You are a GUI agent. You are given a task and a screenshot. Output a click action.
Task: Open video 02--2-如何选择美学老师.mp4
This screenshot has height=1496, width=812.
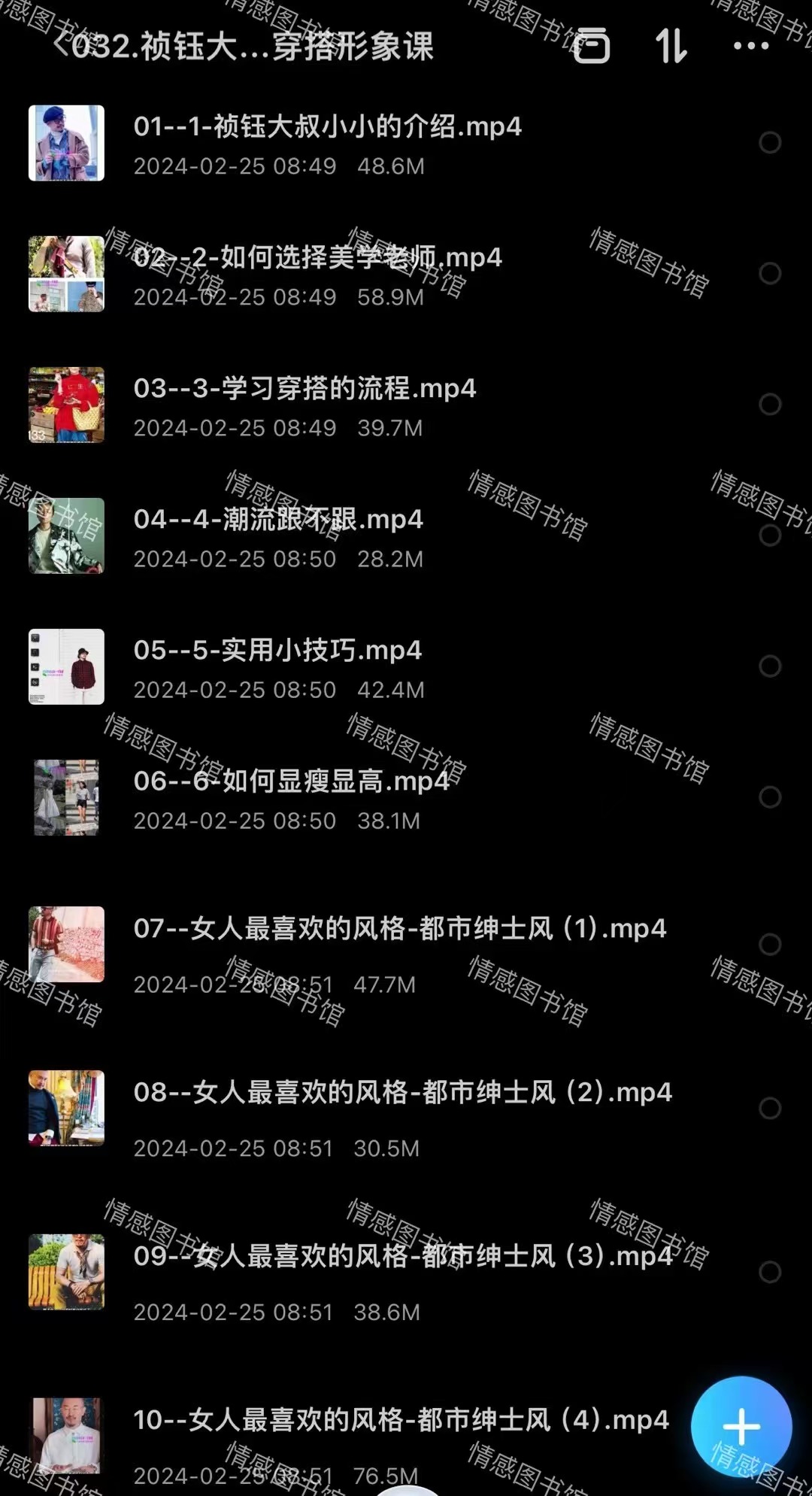click(x=317, y=257)
